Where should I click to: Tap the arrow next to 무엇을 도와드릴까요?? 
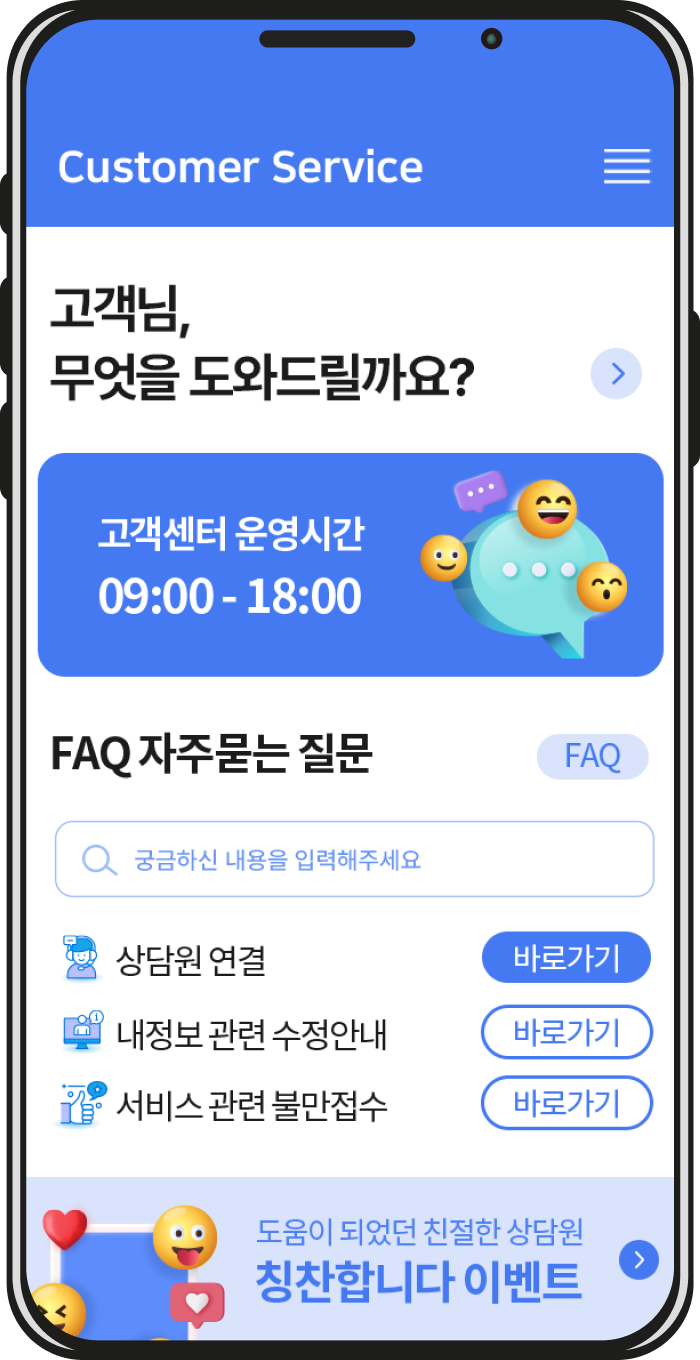(x=616, y=374)
